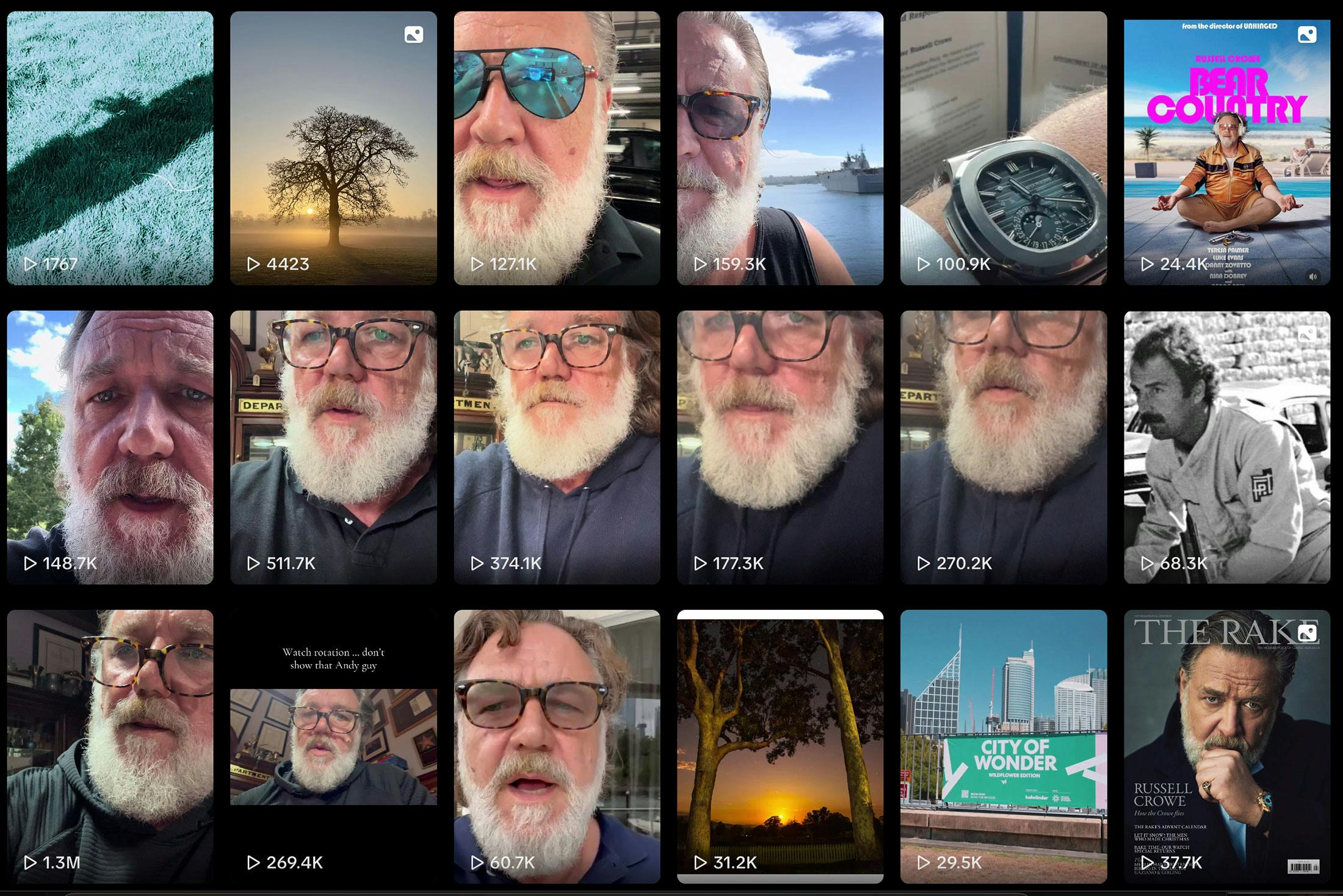The image size is (1343, 896).
Task: Open the video with 511.7K views
Action: tap(333, 447)
